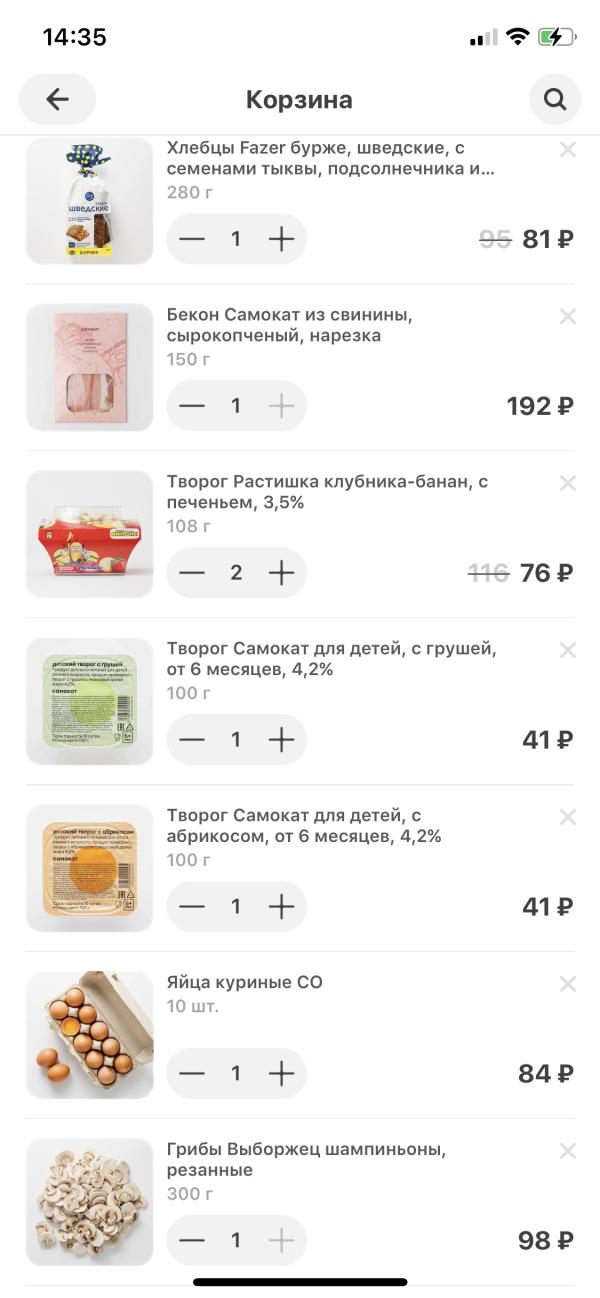Image resolution: width=600 pixels, height=1298 pixels.
Task: Remove Хлебцы Fazer from the cart
Action: click(568, 150)
